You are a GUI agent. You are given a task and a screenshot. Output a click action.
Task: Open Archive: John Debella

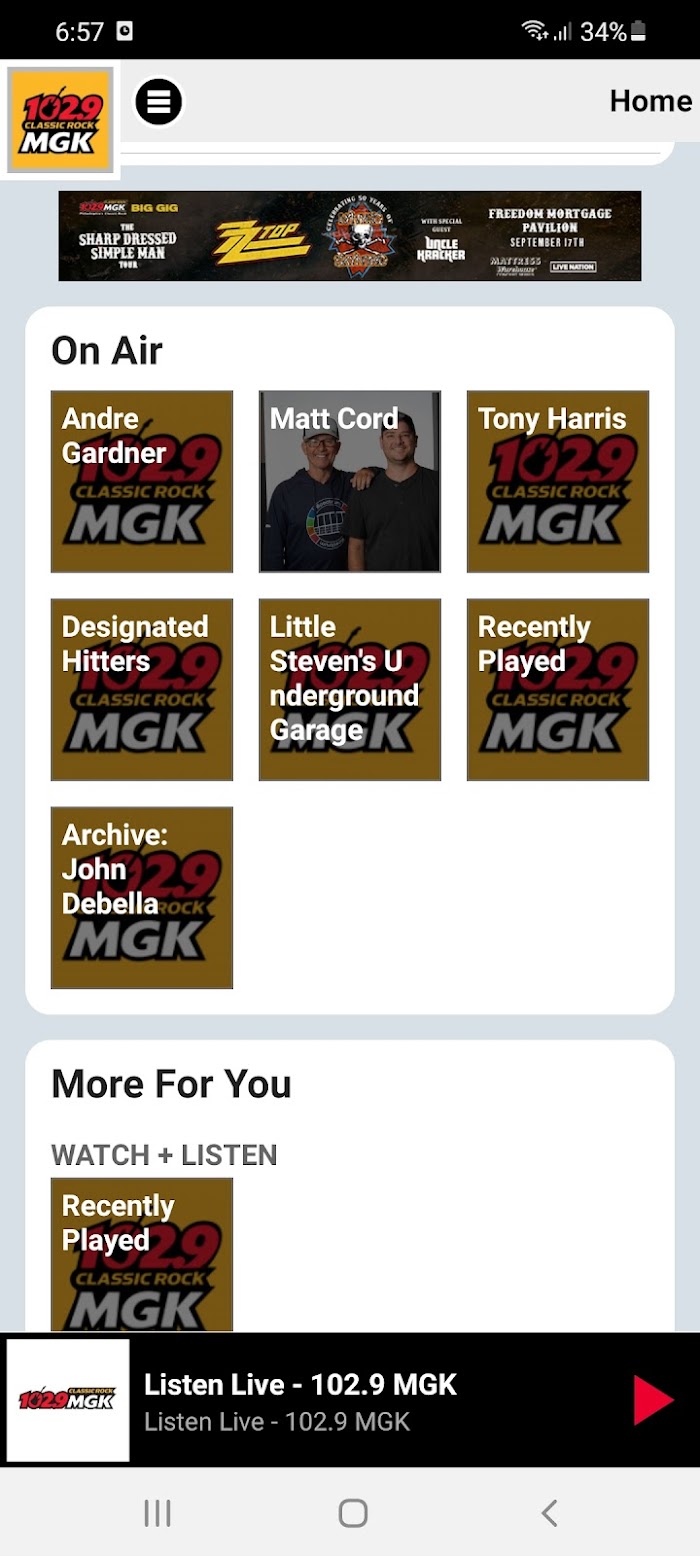click(142, 897)
